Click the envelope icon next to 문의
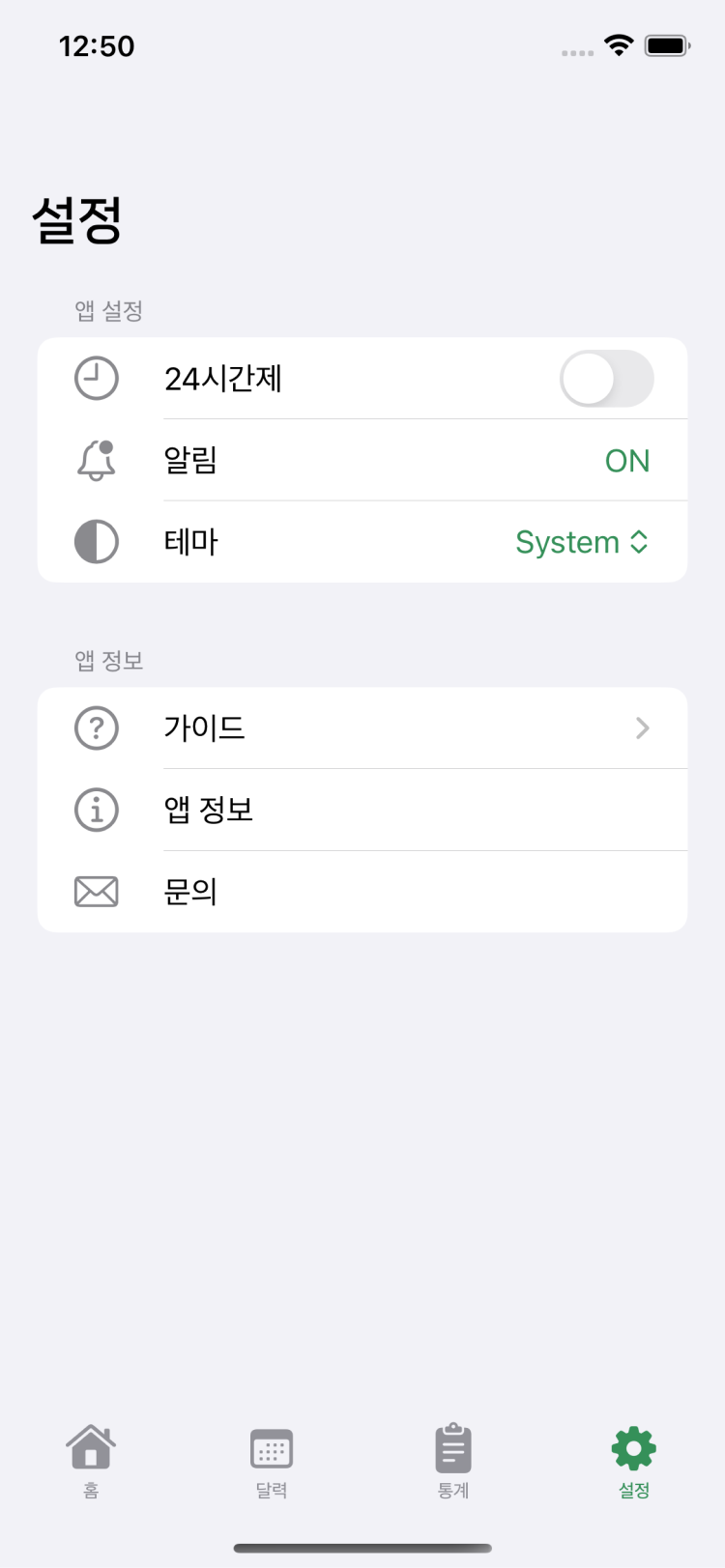This screenshot has height=1568, width=725. click(x=96, y=891)
